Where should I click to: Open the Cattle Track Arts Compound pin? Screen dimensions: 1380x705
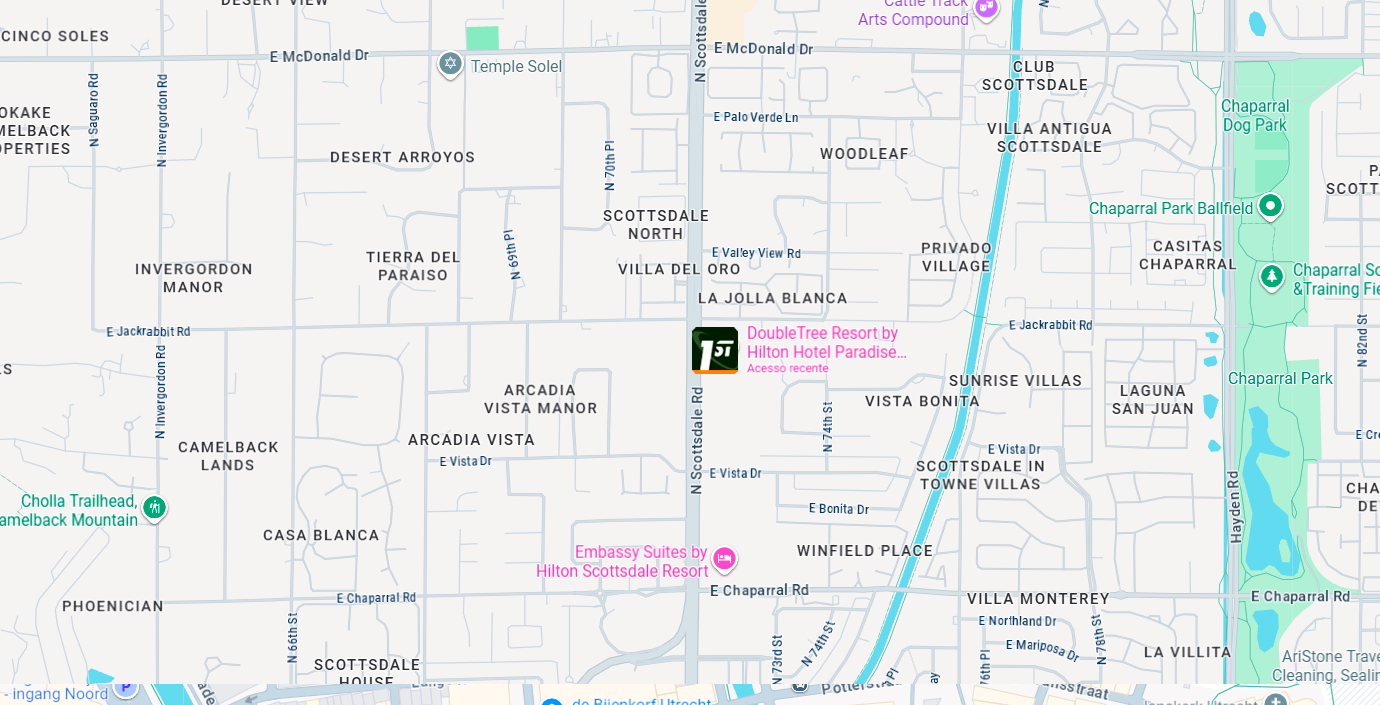986,8
